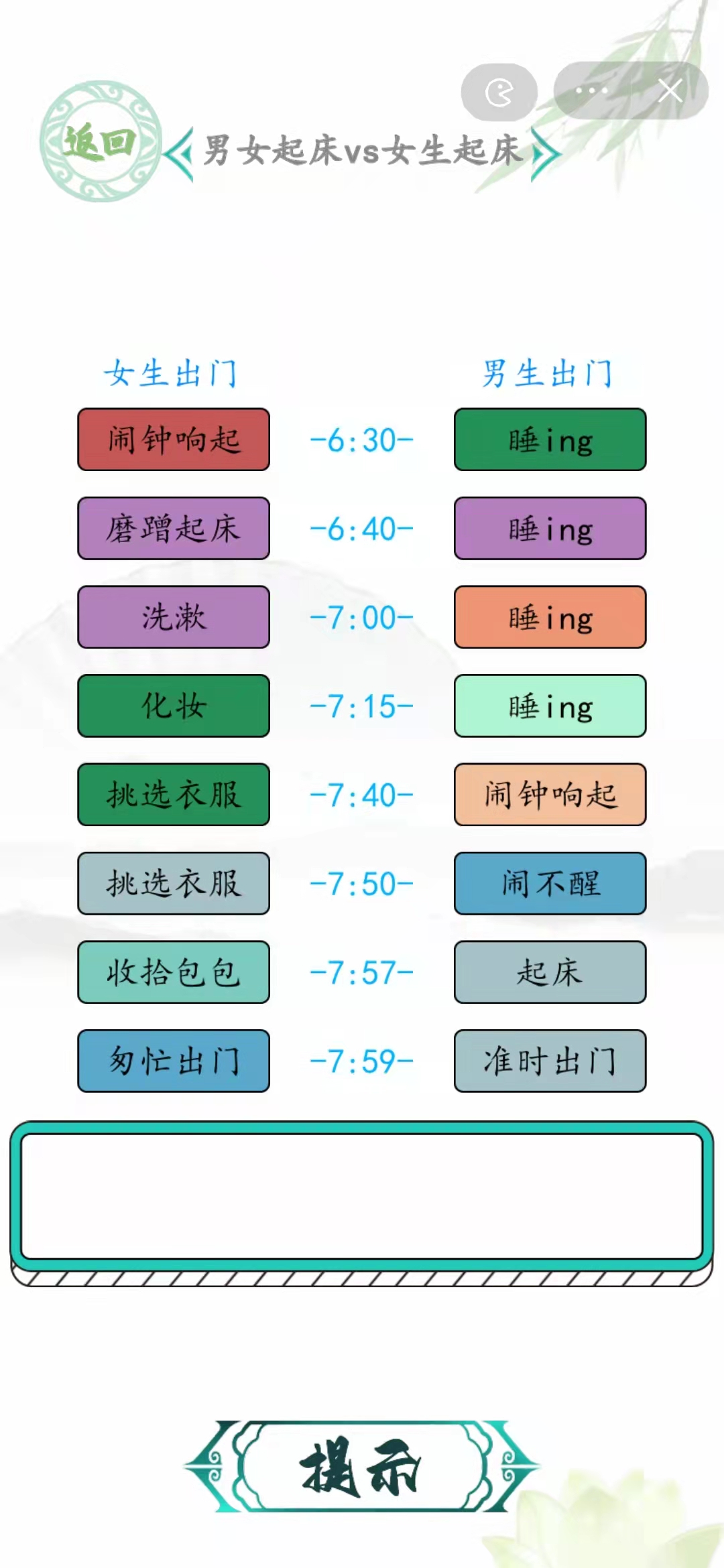This screenshot has width=724, height=1568.
Task: Open the 提示 hint button
Action: (x=362, y=1466)
